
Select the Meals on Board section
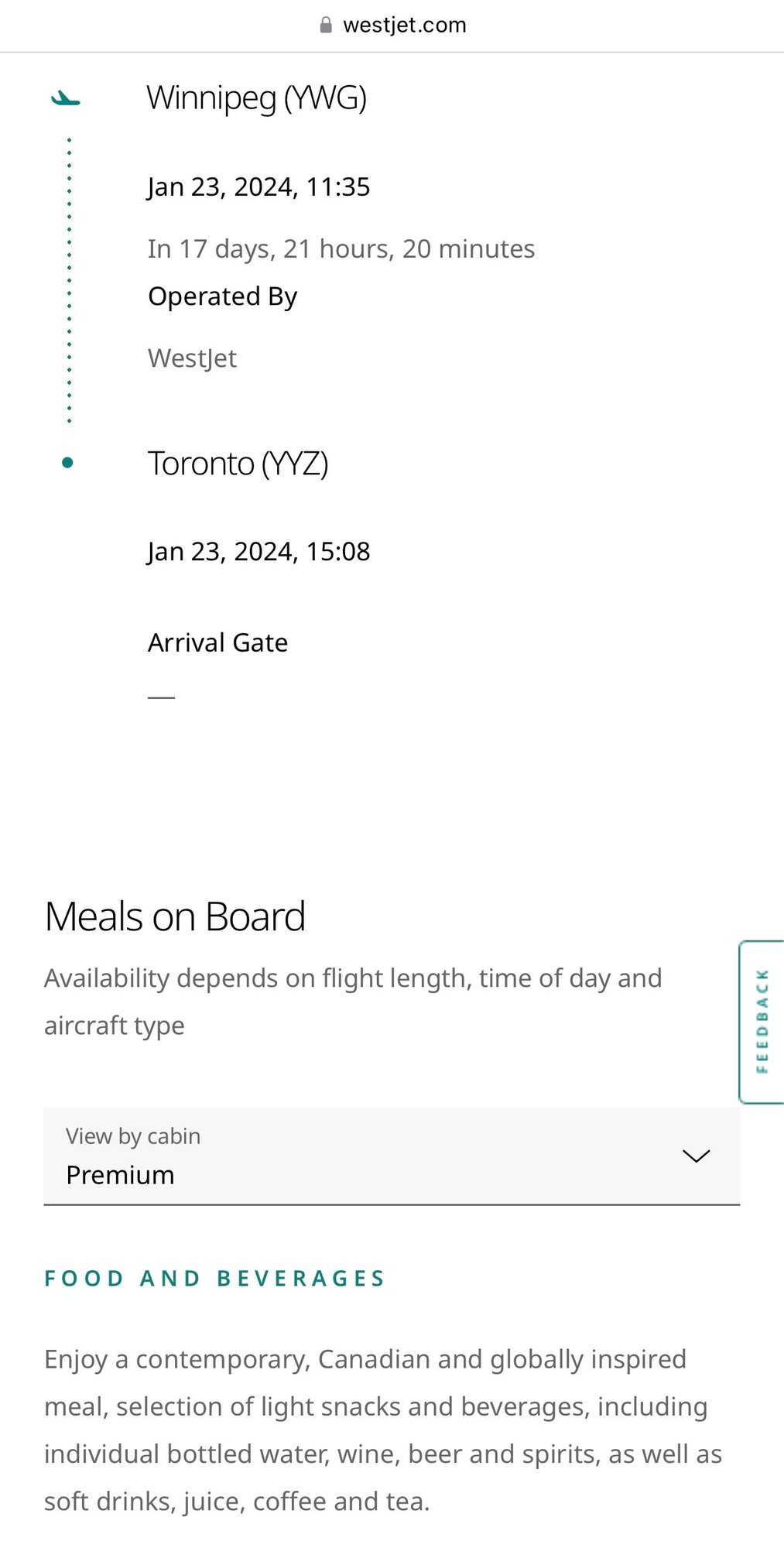(x=175, y=916)
